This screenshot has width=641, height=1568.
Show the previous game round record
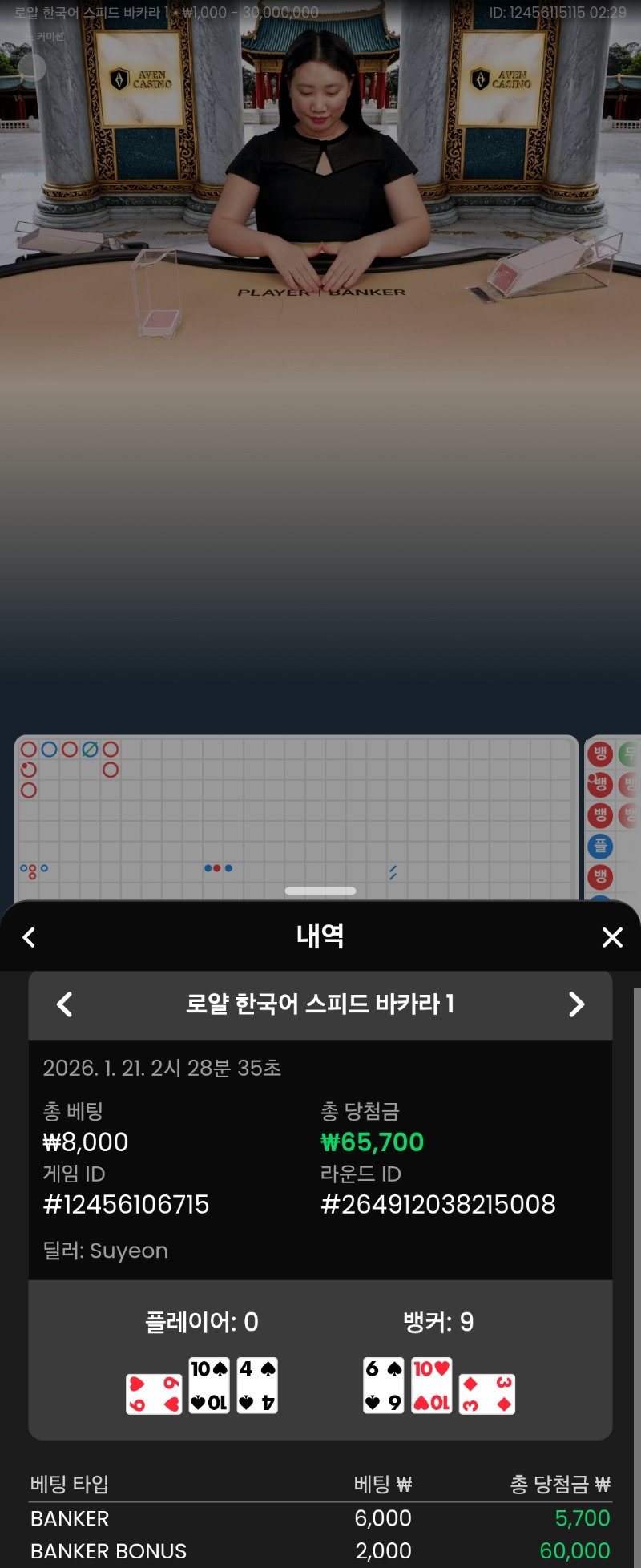(x=65, y=1004)
